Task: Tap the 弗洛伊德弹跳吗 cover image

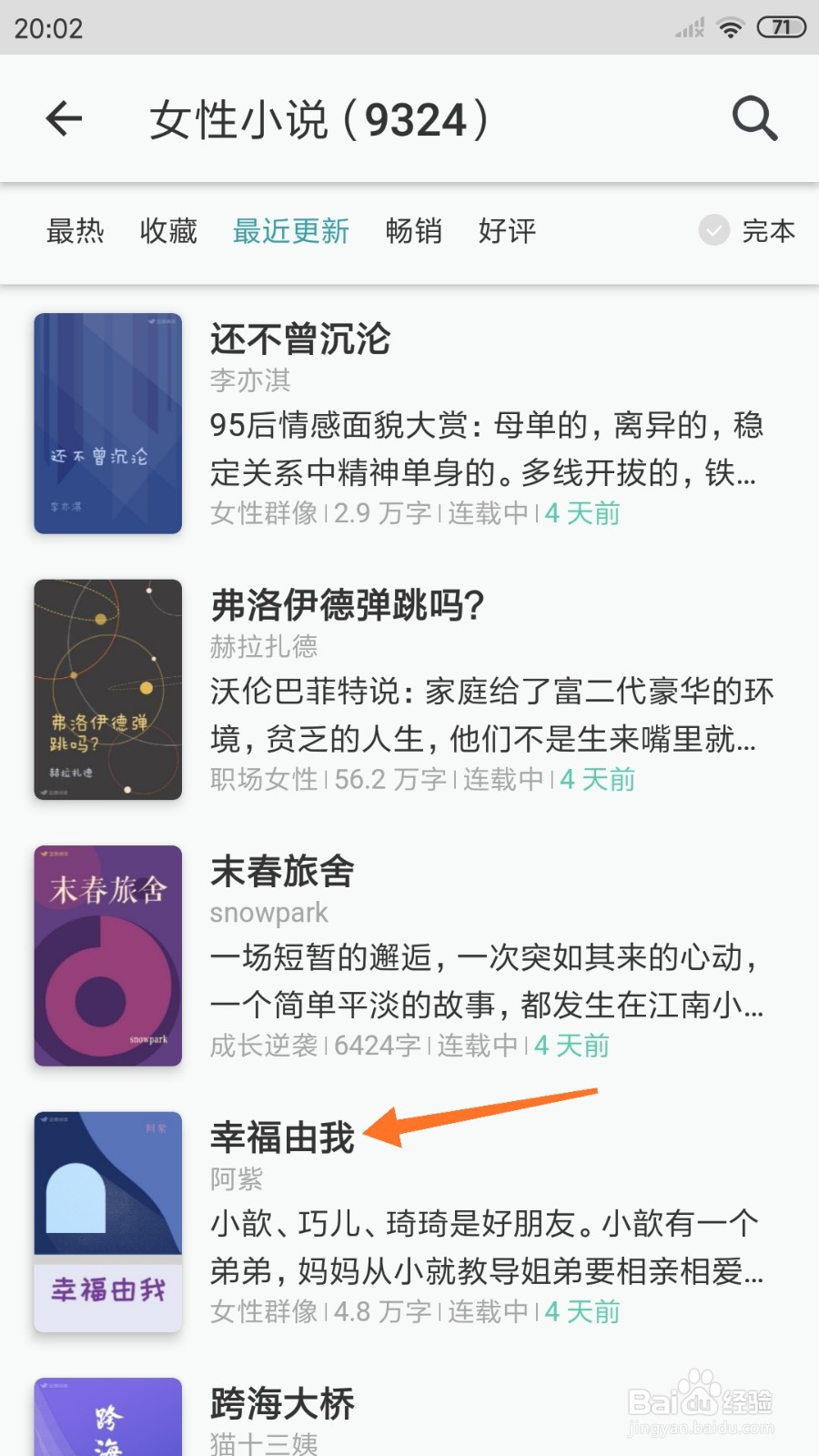Action: pos(107,690)
